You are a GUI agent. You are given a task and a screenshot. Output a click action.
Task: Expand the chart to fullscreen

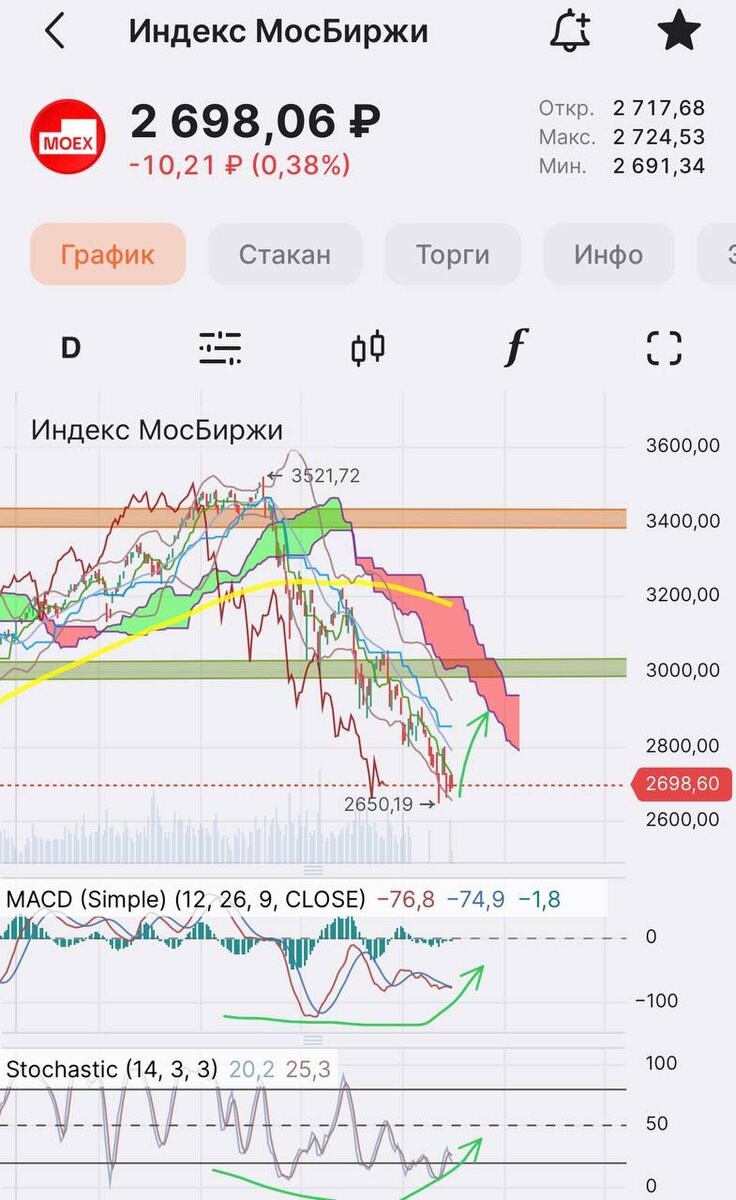pos(664,348)
